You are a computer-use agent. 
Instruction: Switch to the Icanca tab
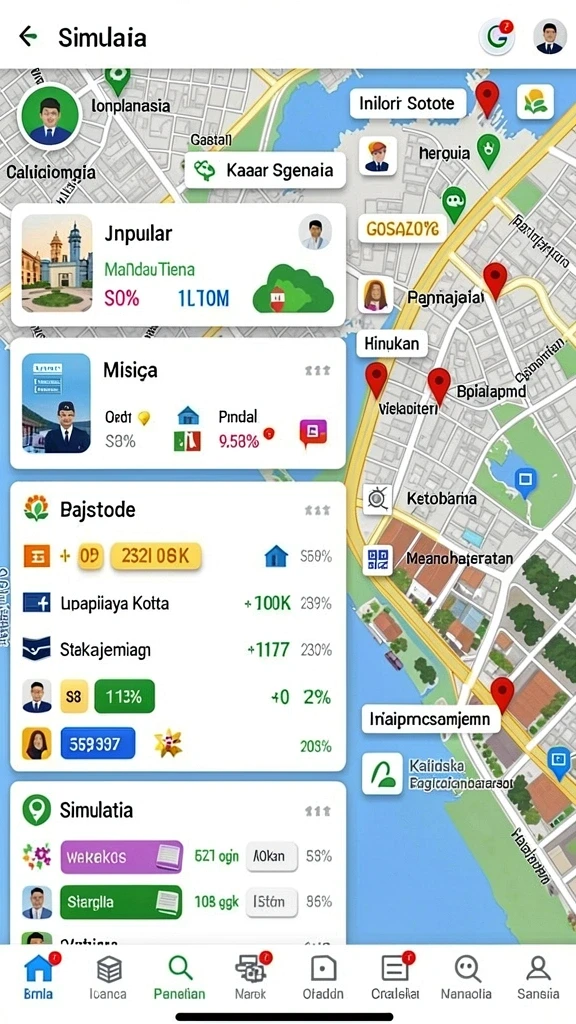[x=108, y=976]
